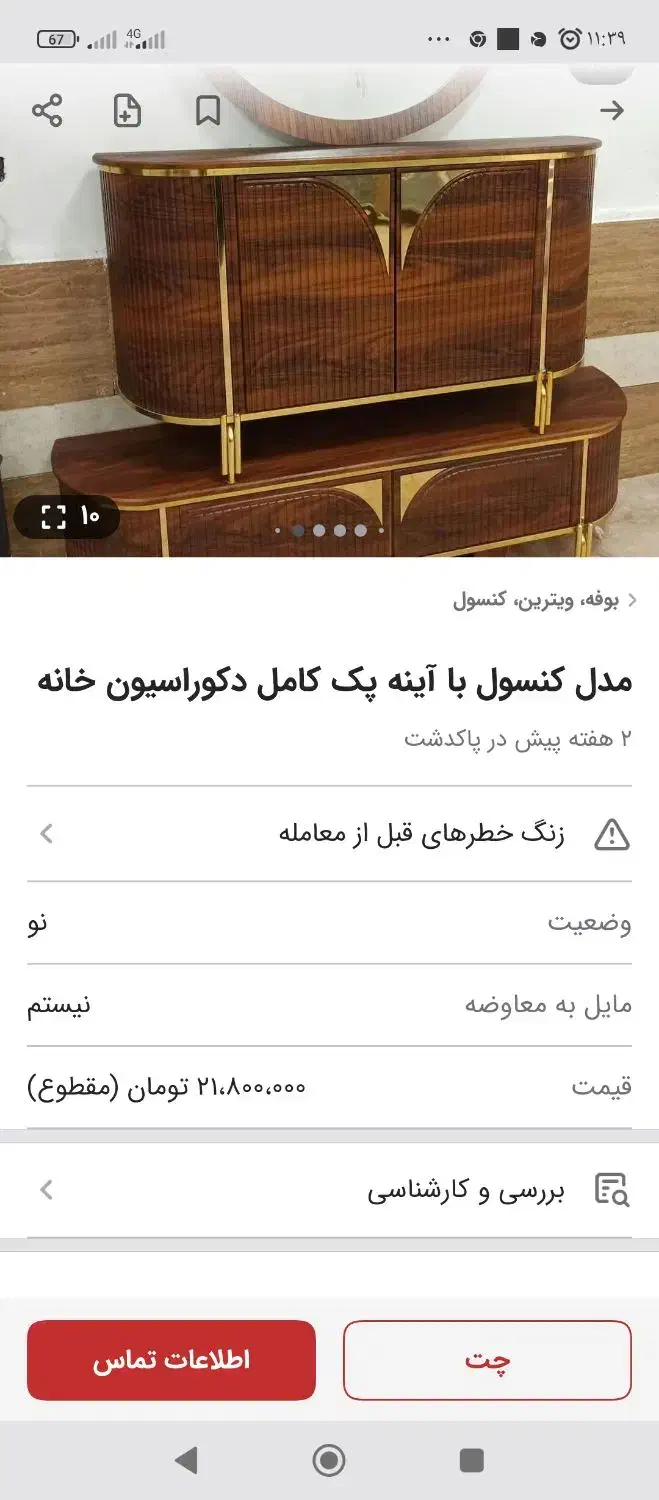Tap the چت button
The width and height of the screenshot is (659, 1500).
pos(487,1360)
